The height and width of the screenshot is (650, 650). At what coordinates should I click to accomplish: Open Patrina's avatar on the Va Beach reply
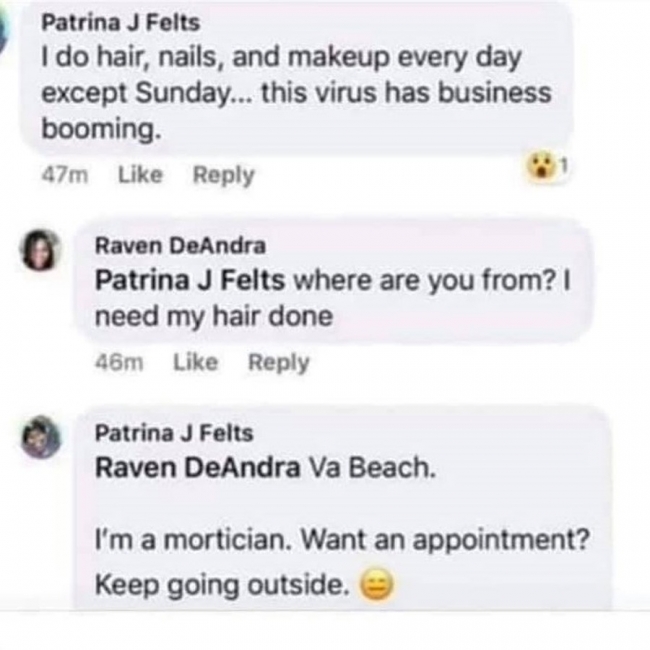pos(42,437)
